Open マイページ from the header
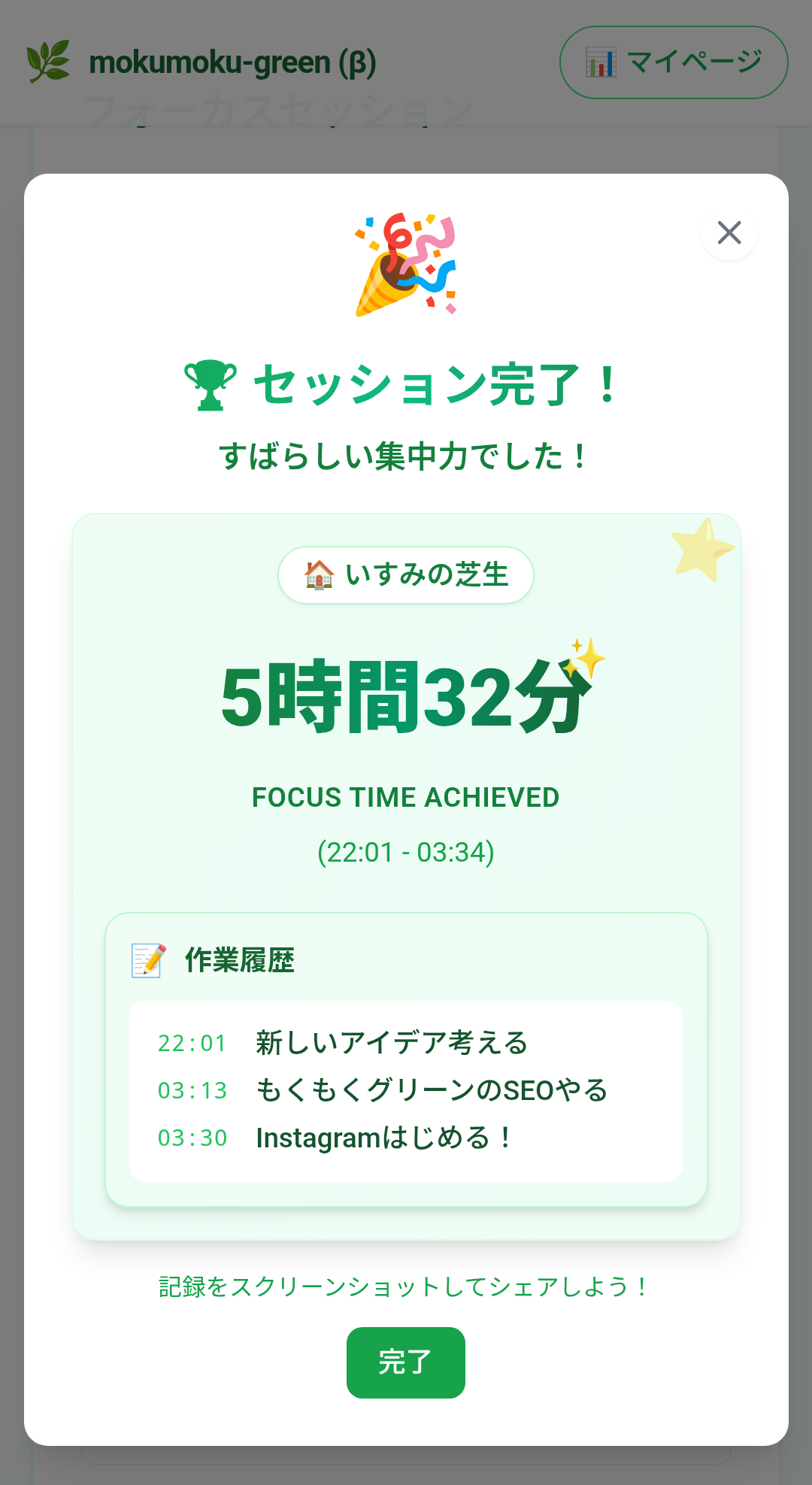This screenshot has height=1485, width=812. [674, 62]
